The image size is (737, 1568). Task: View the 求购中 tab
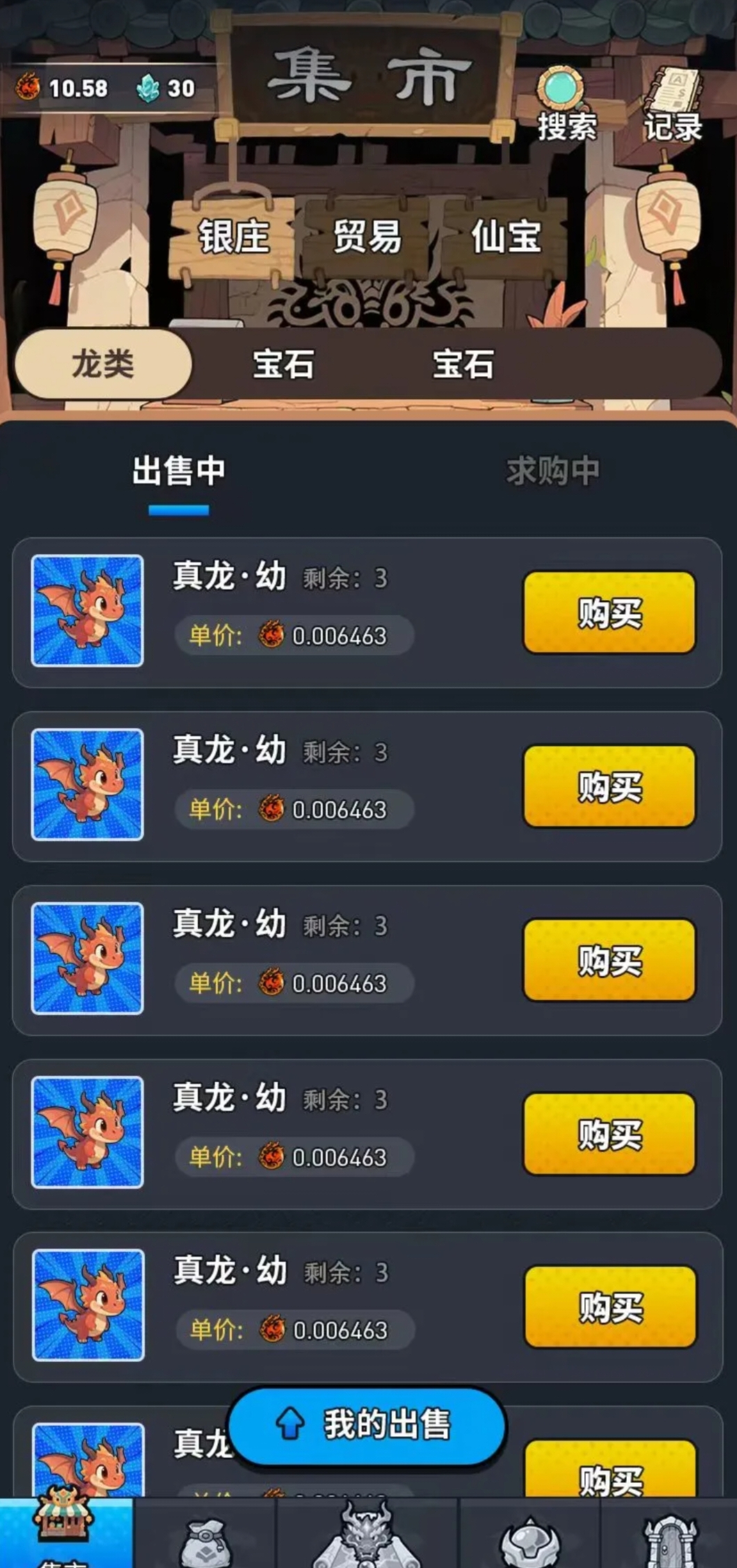coord(553,472)
